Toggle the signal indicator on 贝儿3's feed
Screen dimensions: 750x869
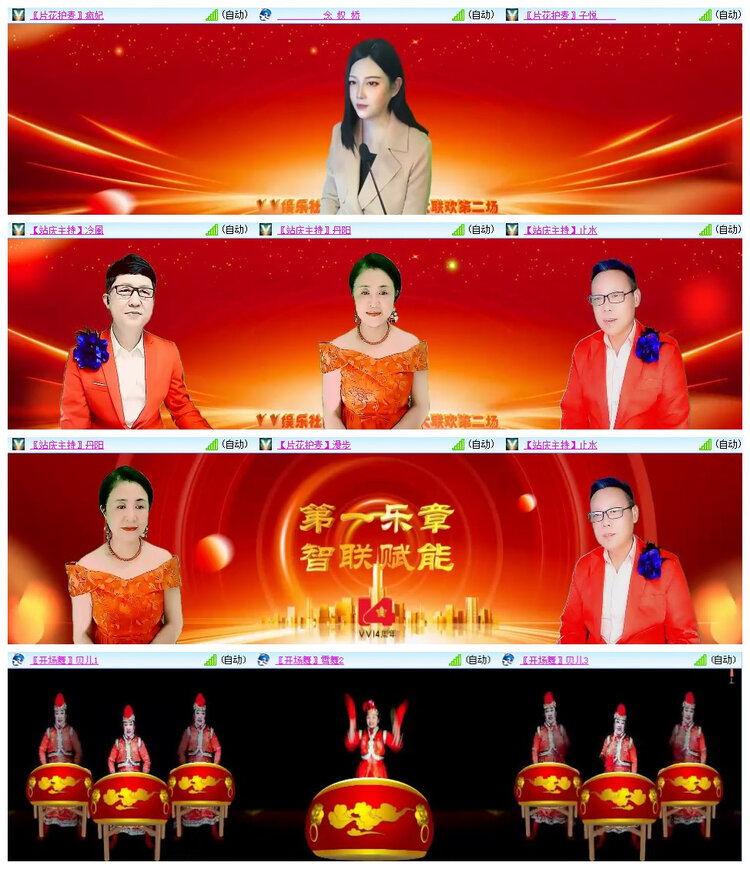(x=700, y=660)
